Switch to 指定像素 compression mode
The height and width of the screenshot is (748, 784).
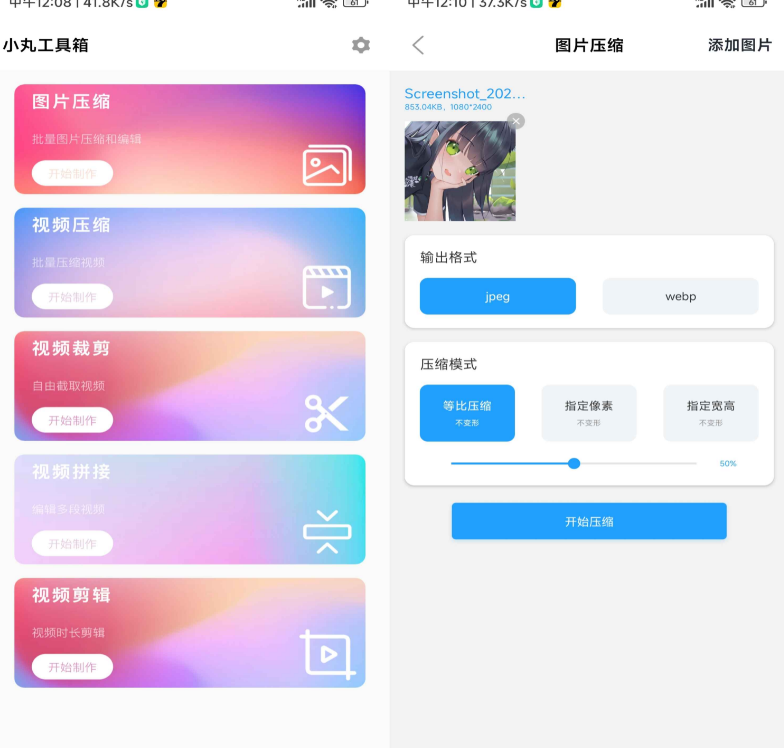(x=588, y=412)
